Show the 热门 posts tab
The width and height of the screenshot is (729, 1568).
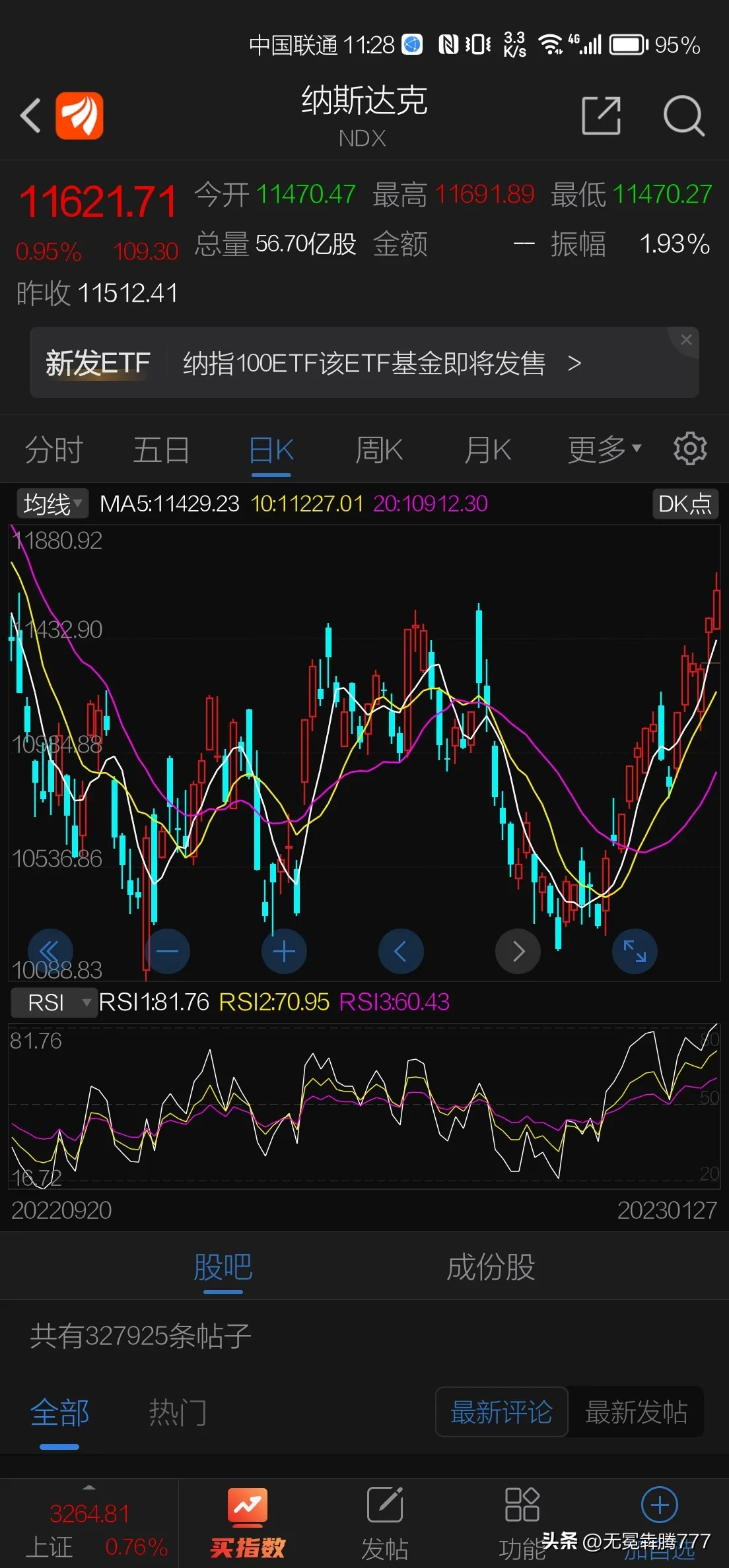tap(178, 1413)
